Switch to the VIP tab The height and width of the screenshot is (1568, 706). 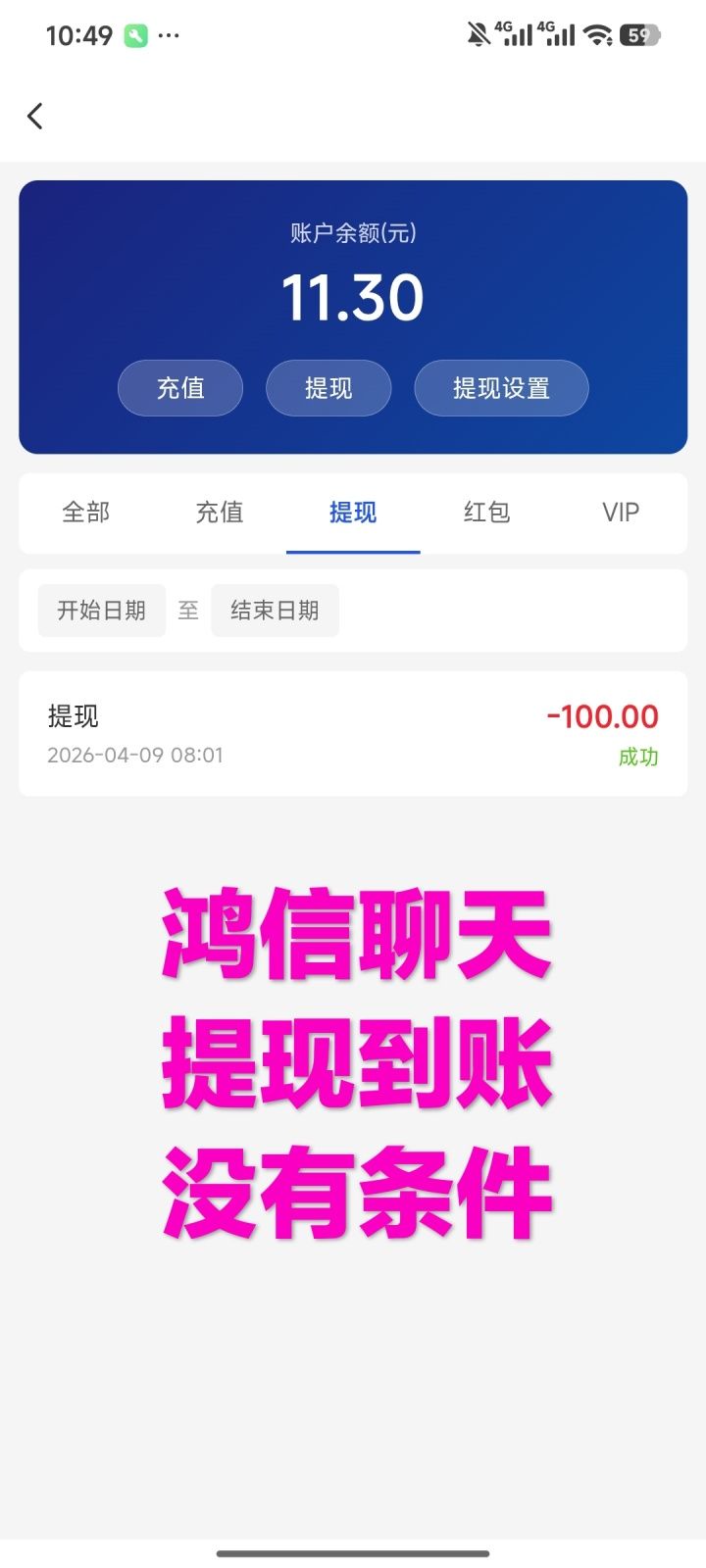point(621,513)
